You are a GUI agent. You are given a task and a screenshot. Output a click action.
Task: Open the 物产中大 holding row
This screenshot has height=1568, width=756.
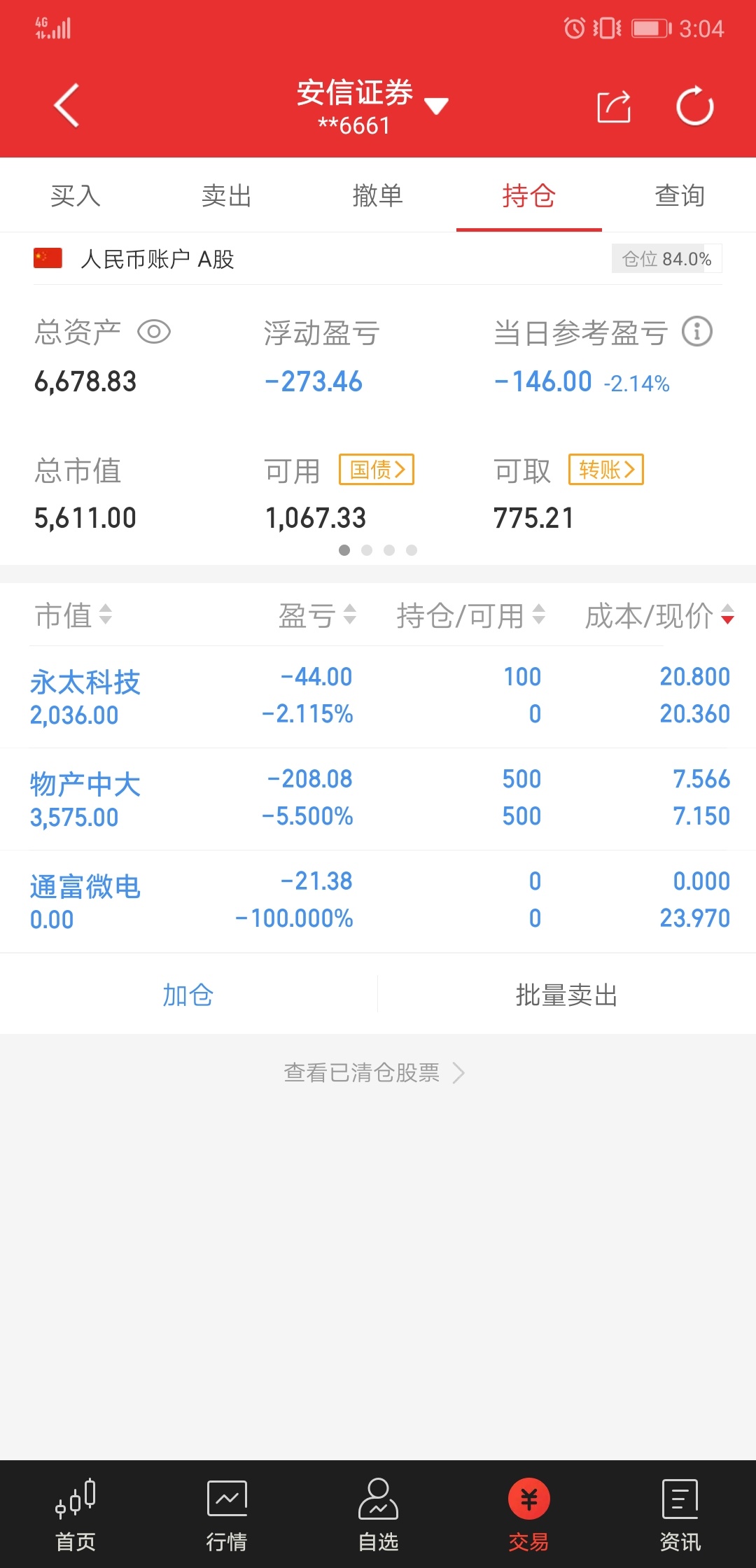coord(378,799)
